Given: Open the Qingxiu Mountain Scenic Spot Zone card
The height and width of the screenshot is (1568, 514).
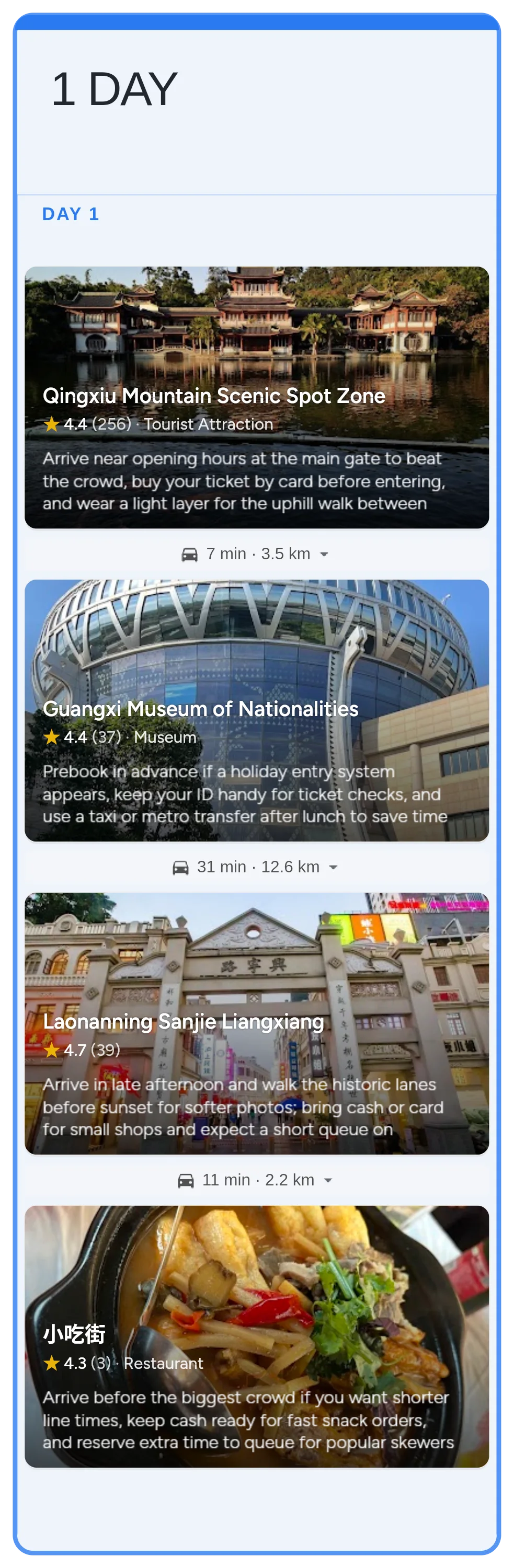Looking at the screenshot, I should 256,397.
